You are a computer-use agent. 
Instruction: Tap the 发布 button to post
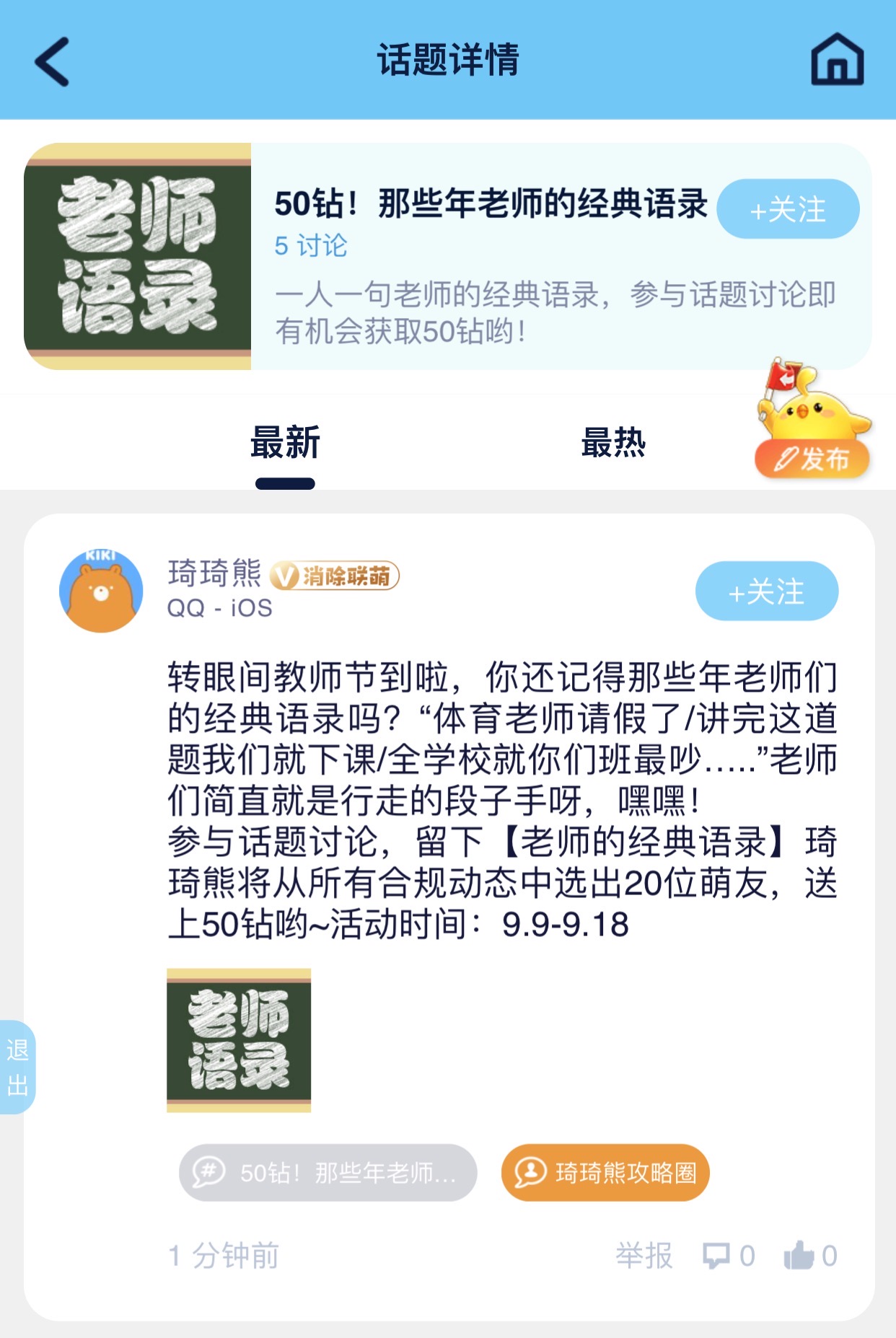(x=812, y=459)
